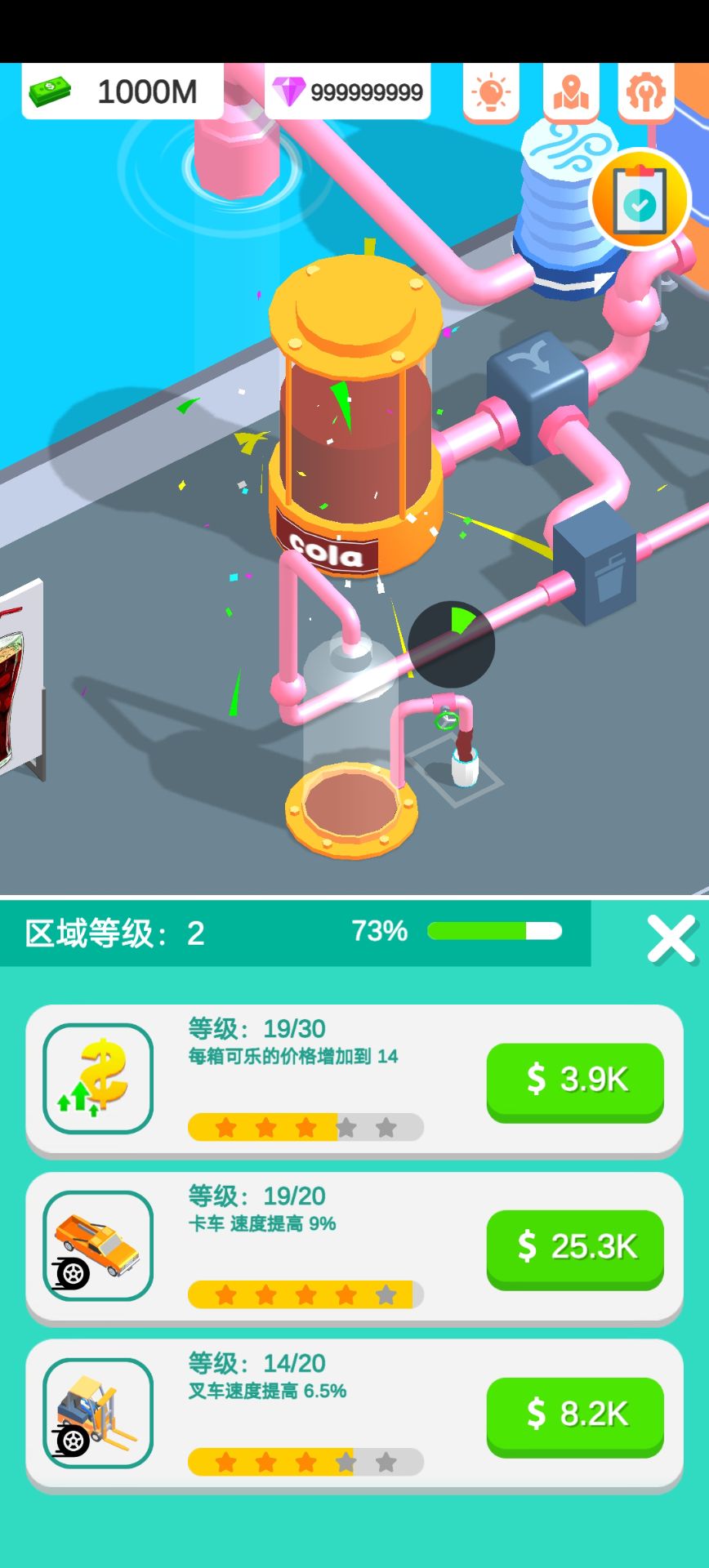Buy the $3.9K cola price upgrade
The width and height of the screenshot is (709, 1568).
[574, 1082]
